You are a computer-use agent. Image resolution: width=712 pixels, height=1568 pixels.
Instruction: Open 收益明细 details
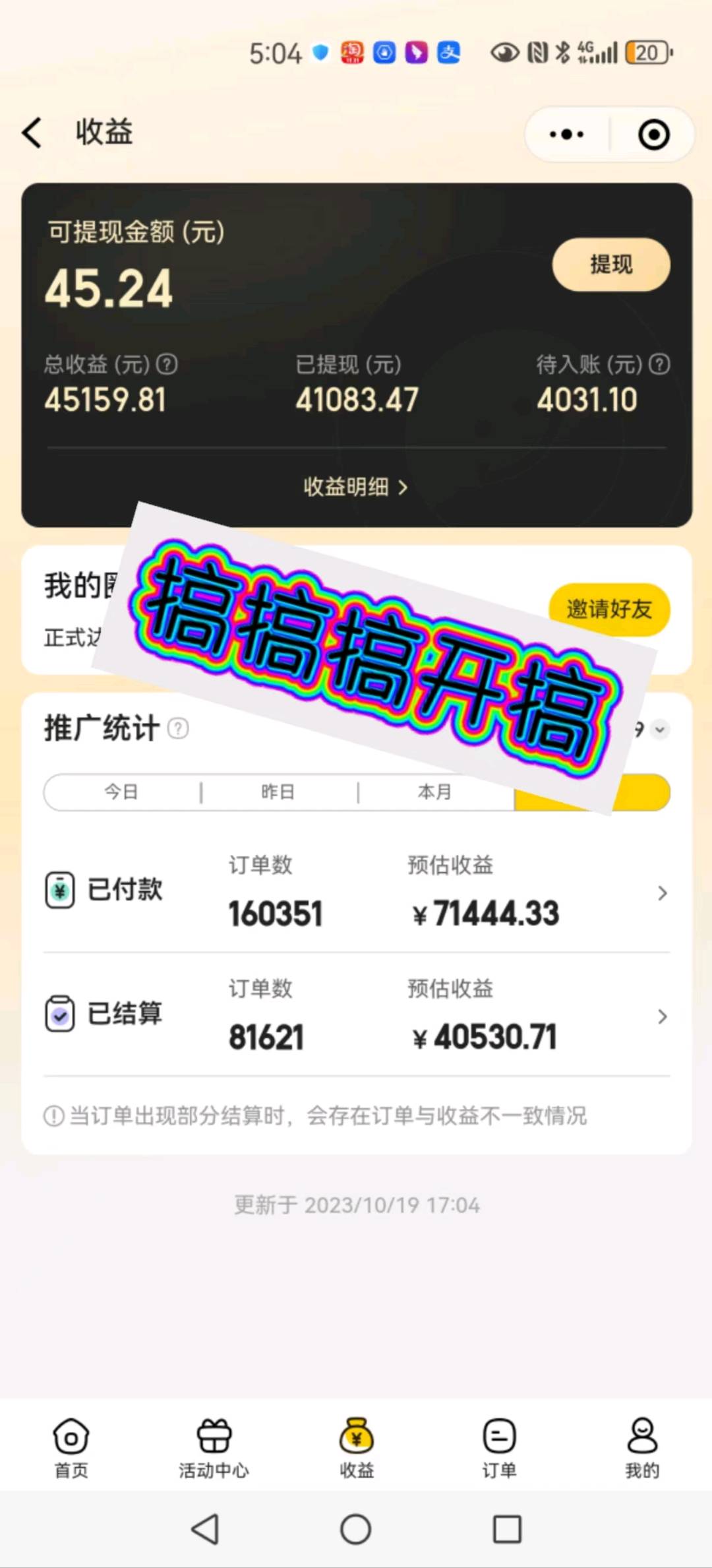(x=356, y=487)
